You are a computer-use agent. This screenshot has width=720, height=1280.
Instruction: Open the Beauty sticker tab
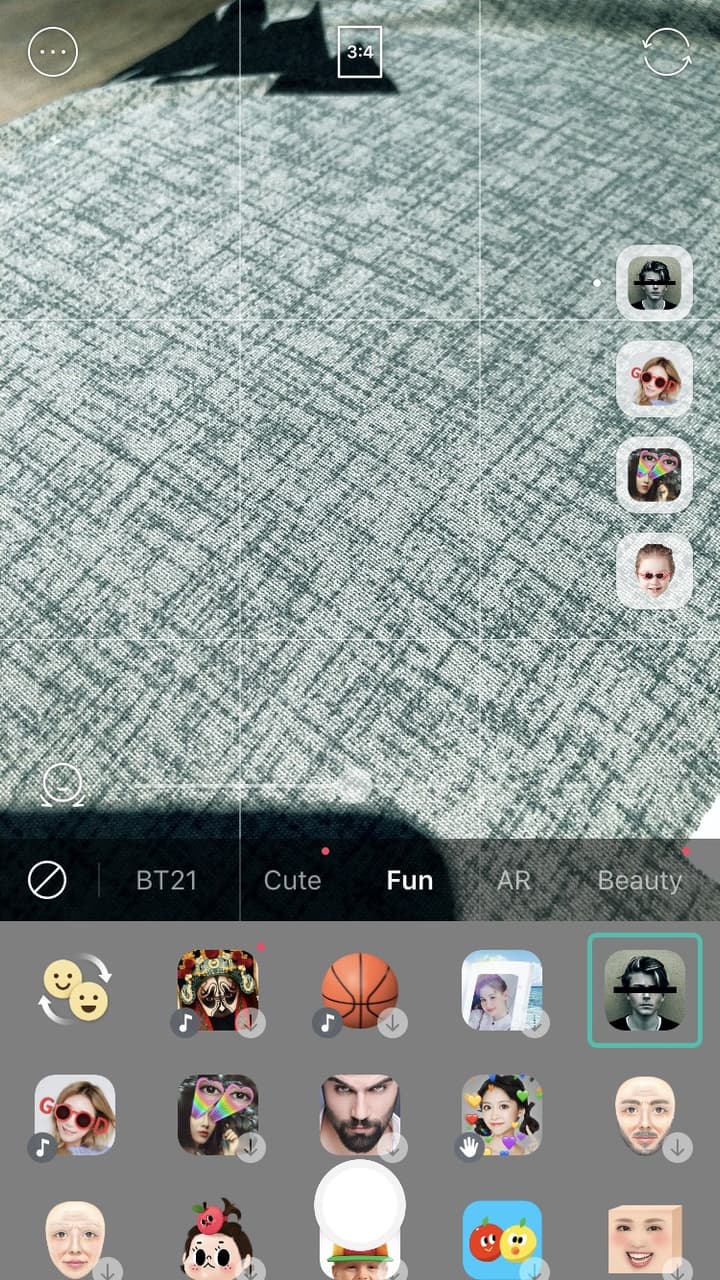coord(639,880)
